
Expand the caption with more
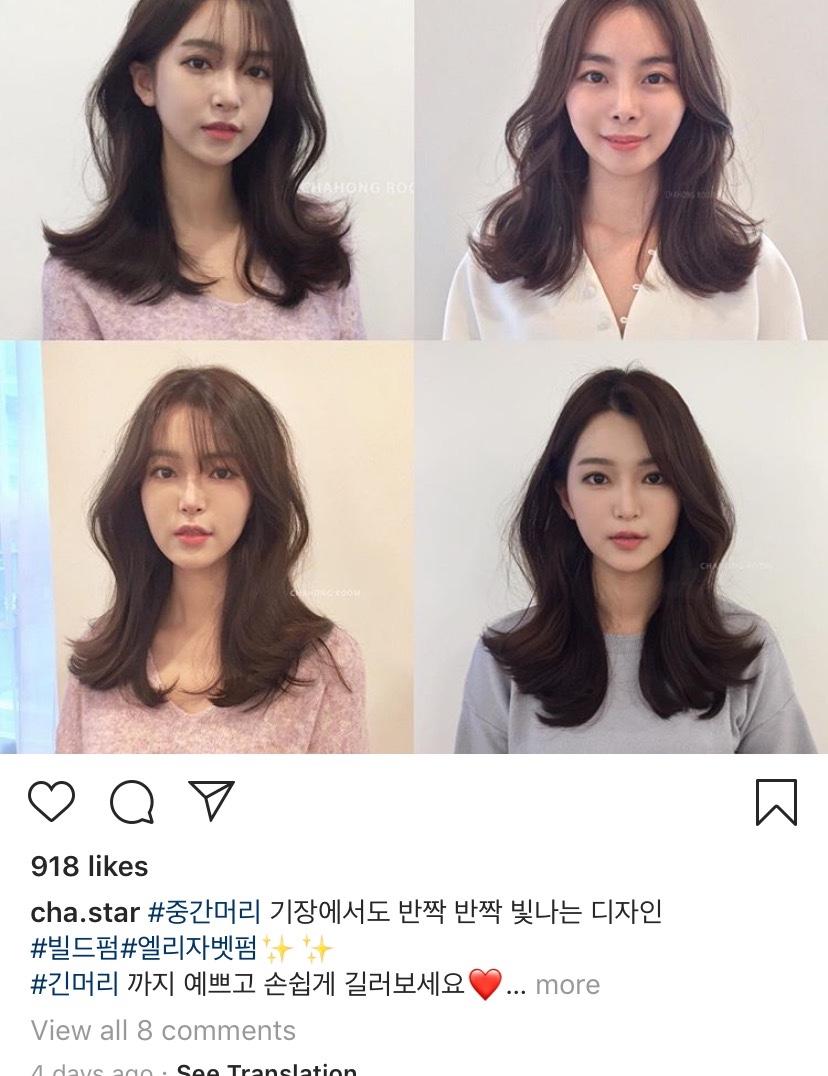point(567,985)
